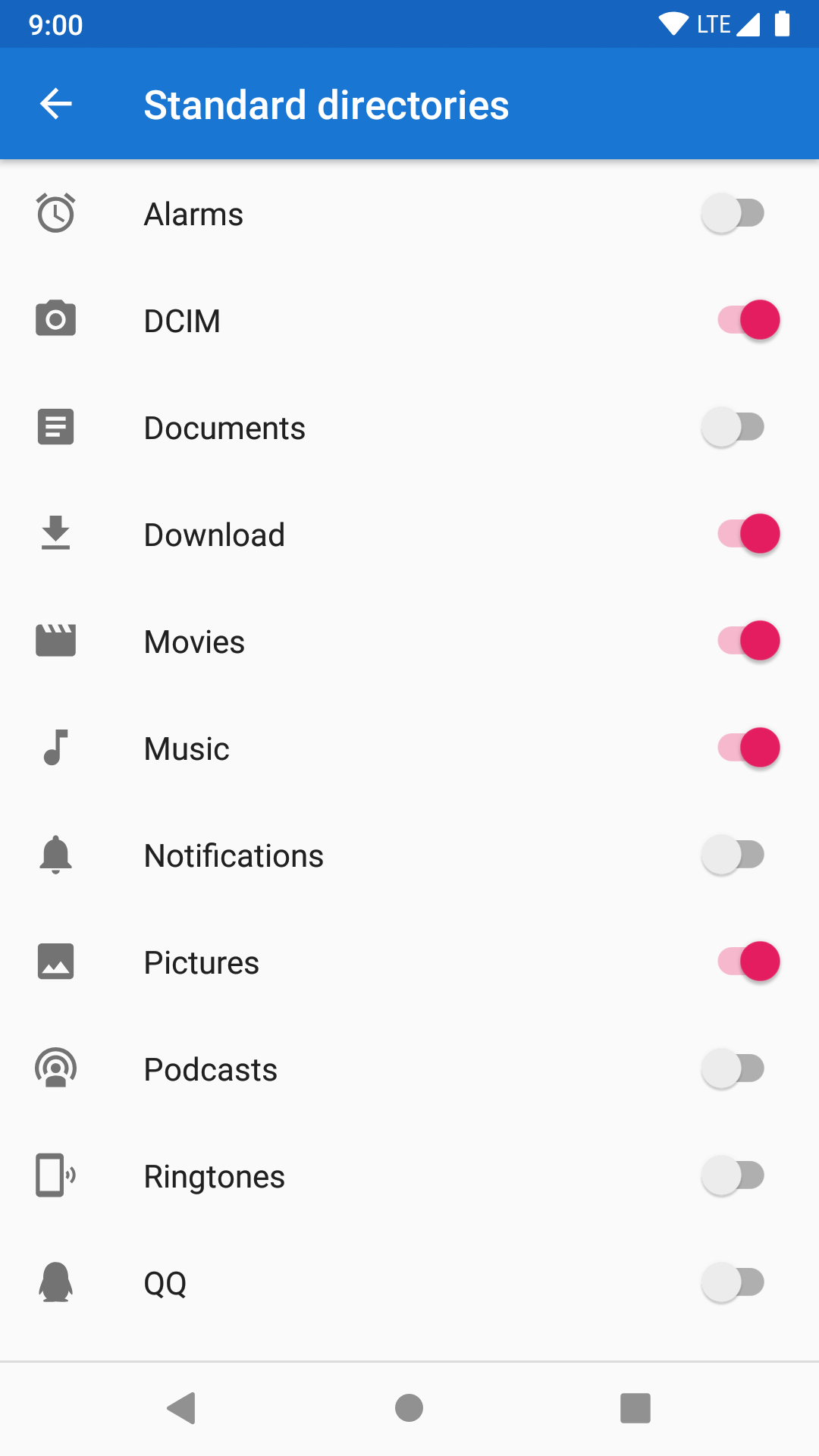Viewport: 819px width, 1456px height.
Task: Turn off the Music switch
Action: tap(748, 748)
